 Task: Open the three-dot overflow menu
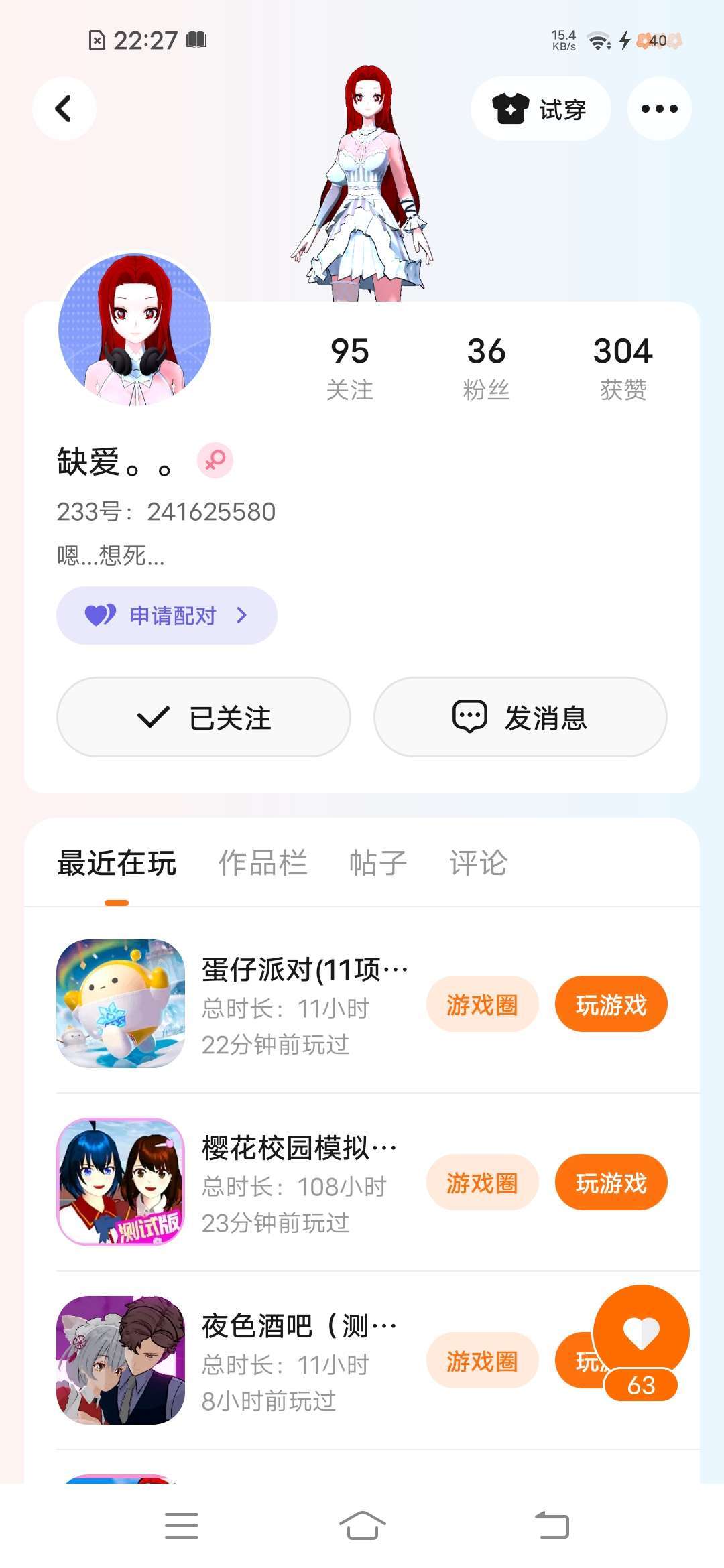[659, 109]
